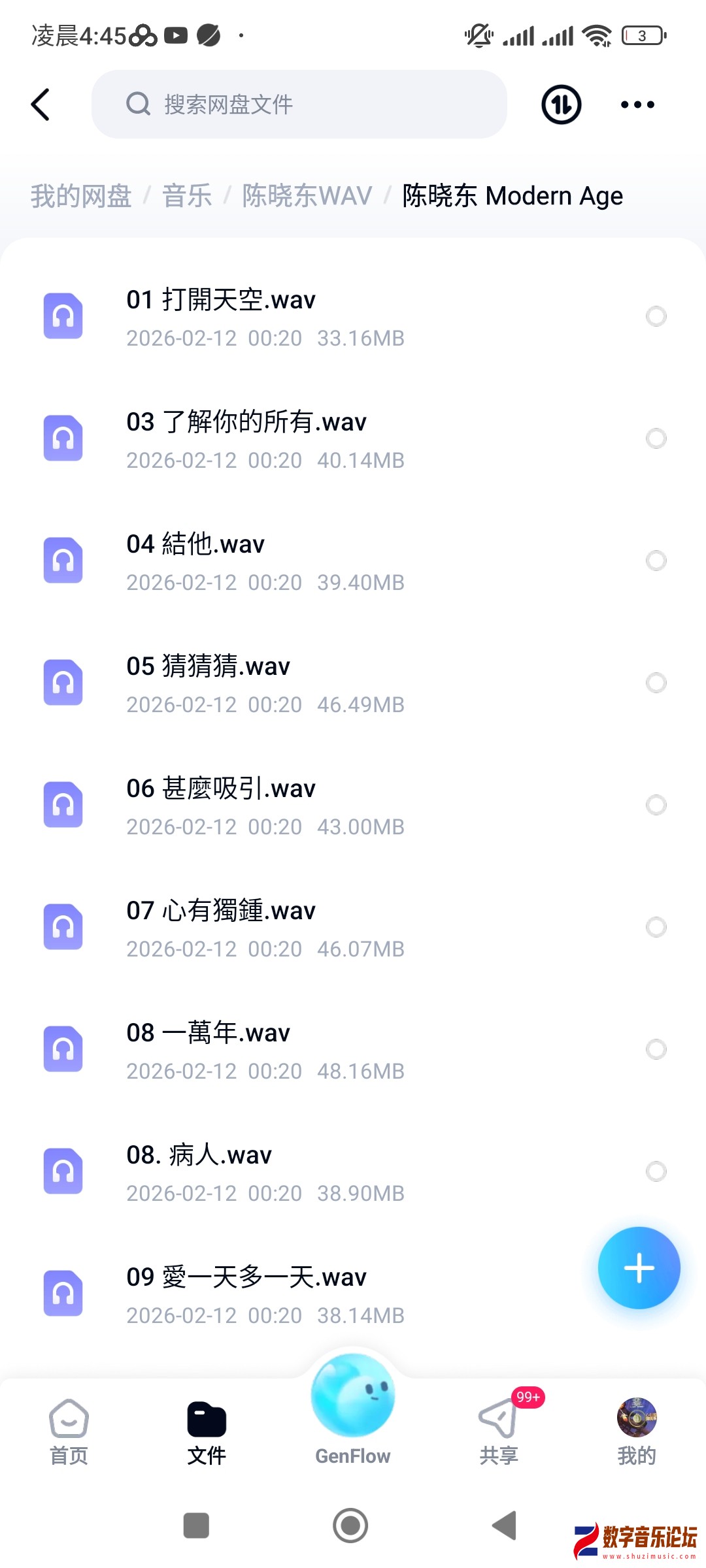Tap the sort order icon beside the search bar

coord(560,105)
